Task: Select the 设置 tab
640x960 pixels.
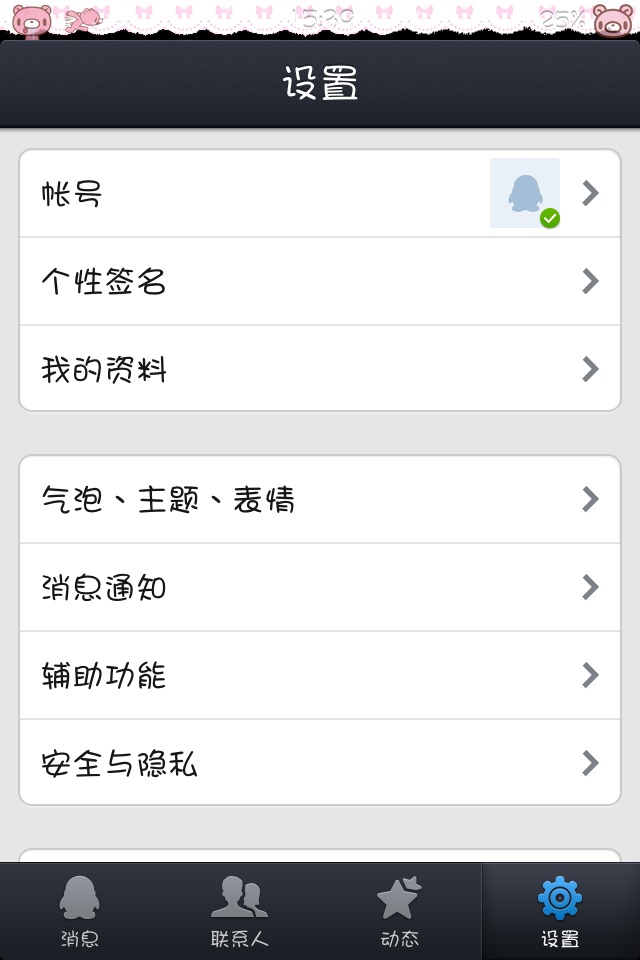Action: (560, 912)
